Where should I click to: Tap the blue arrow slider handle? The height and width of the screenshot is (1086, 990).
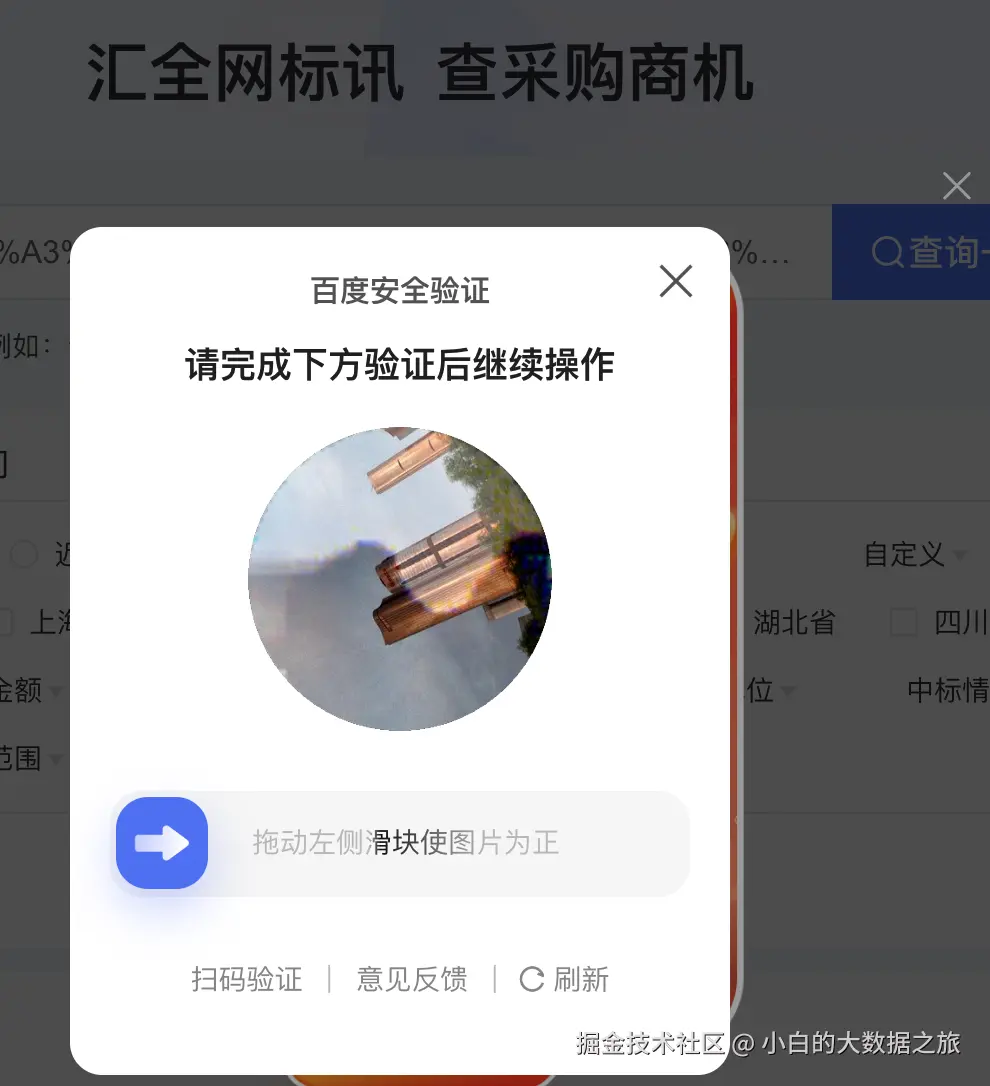(162, 843)
